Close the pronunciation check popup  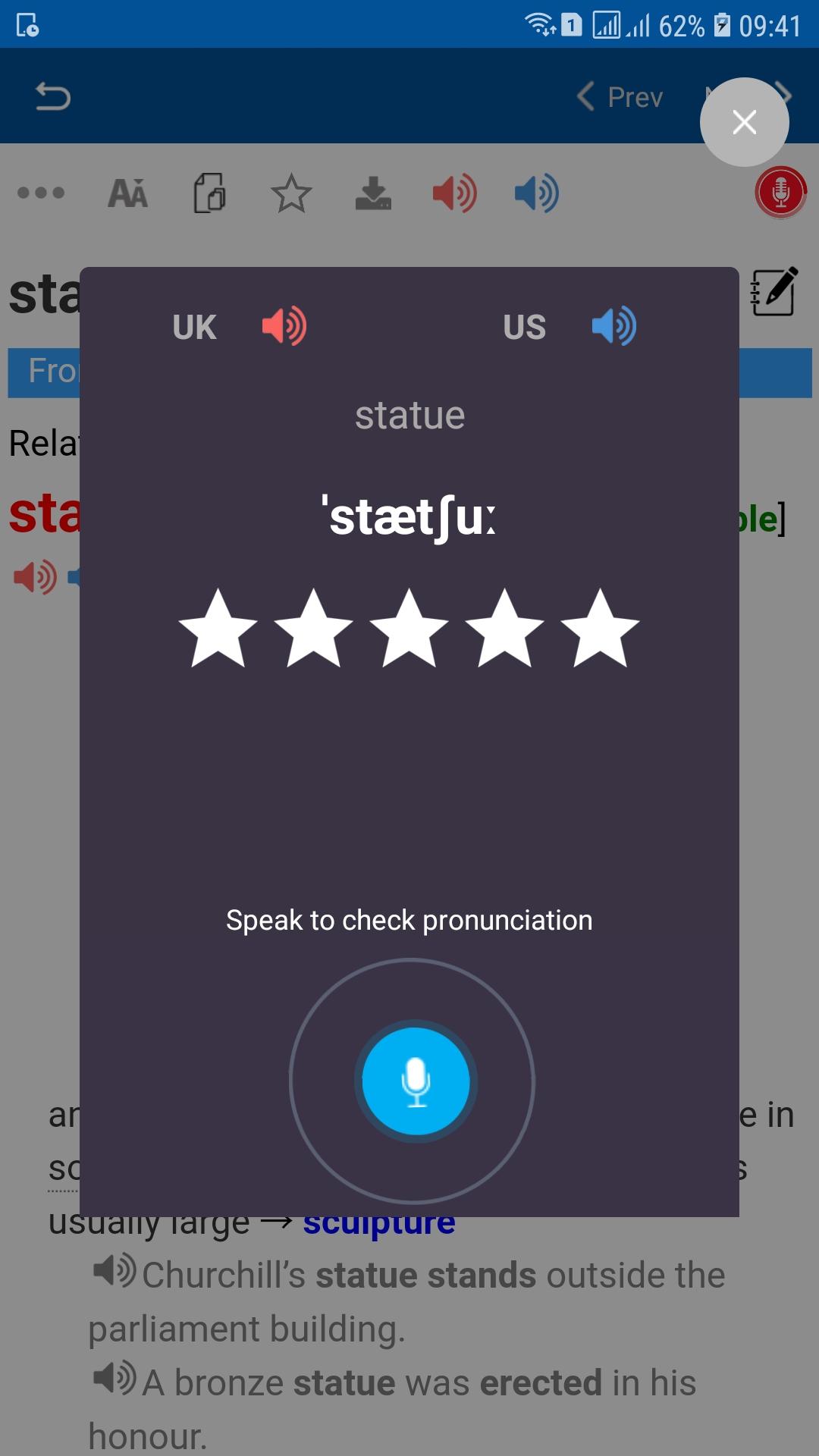pos(744,122)
